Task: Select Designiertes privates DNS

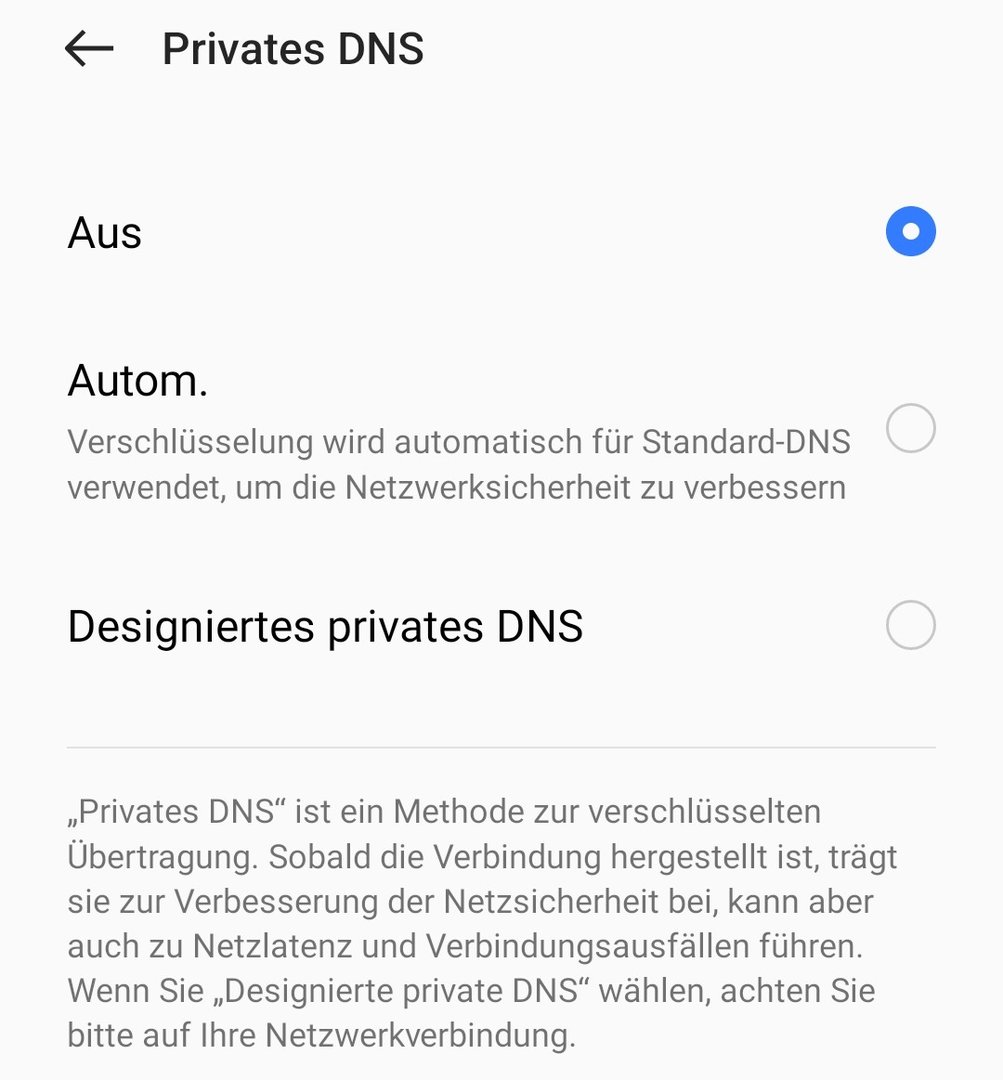Action: [910, 626]
